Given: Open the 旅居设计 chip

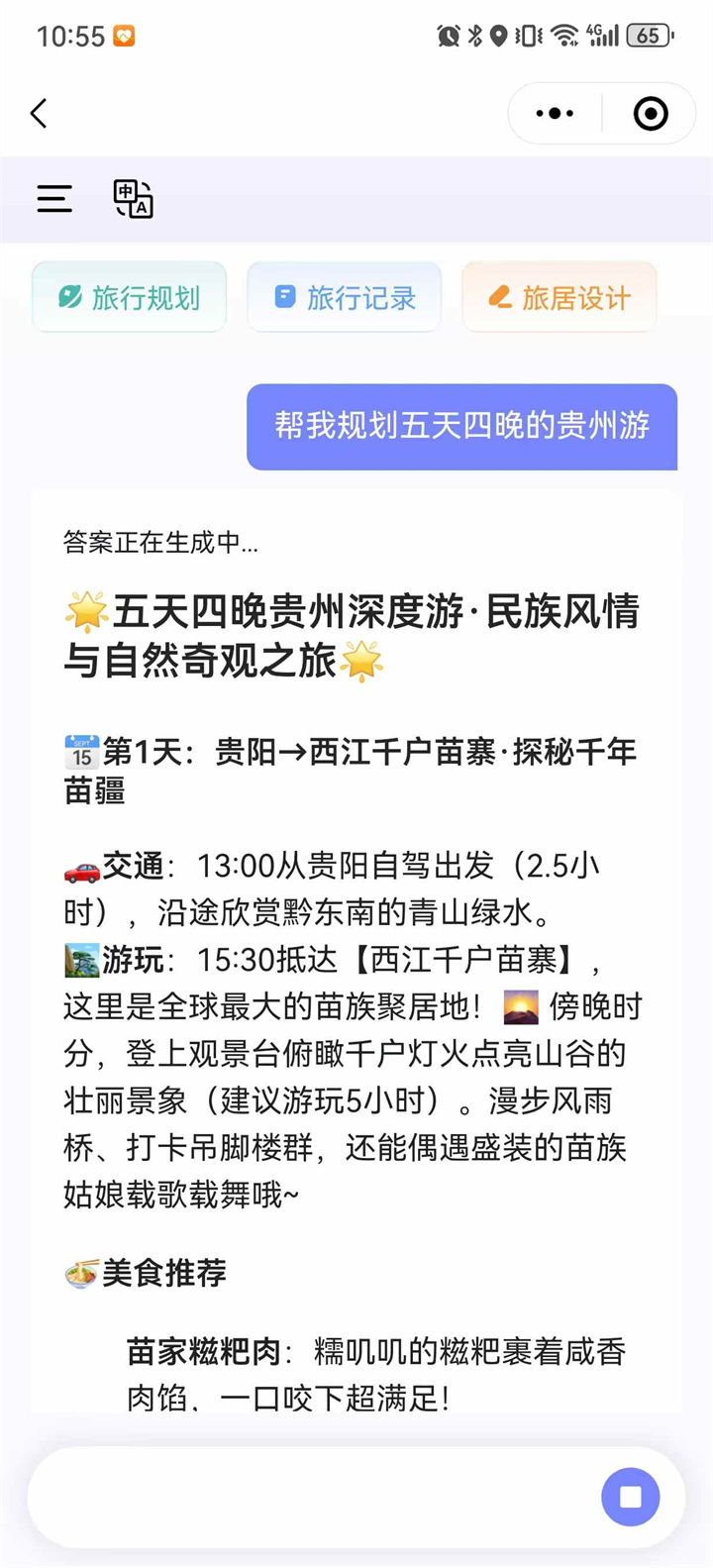Looking at the screenshot, I should pyautogui.click(x=560, y=297).
